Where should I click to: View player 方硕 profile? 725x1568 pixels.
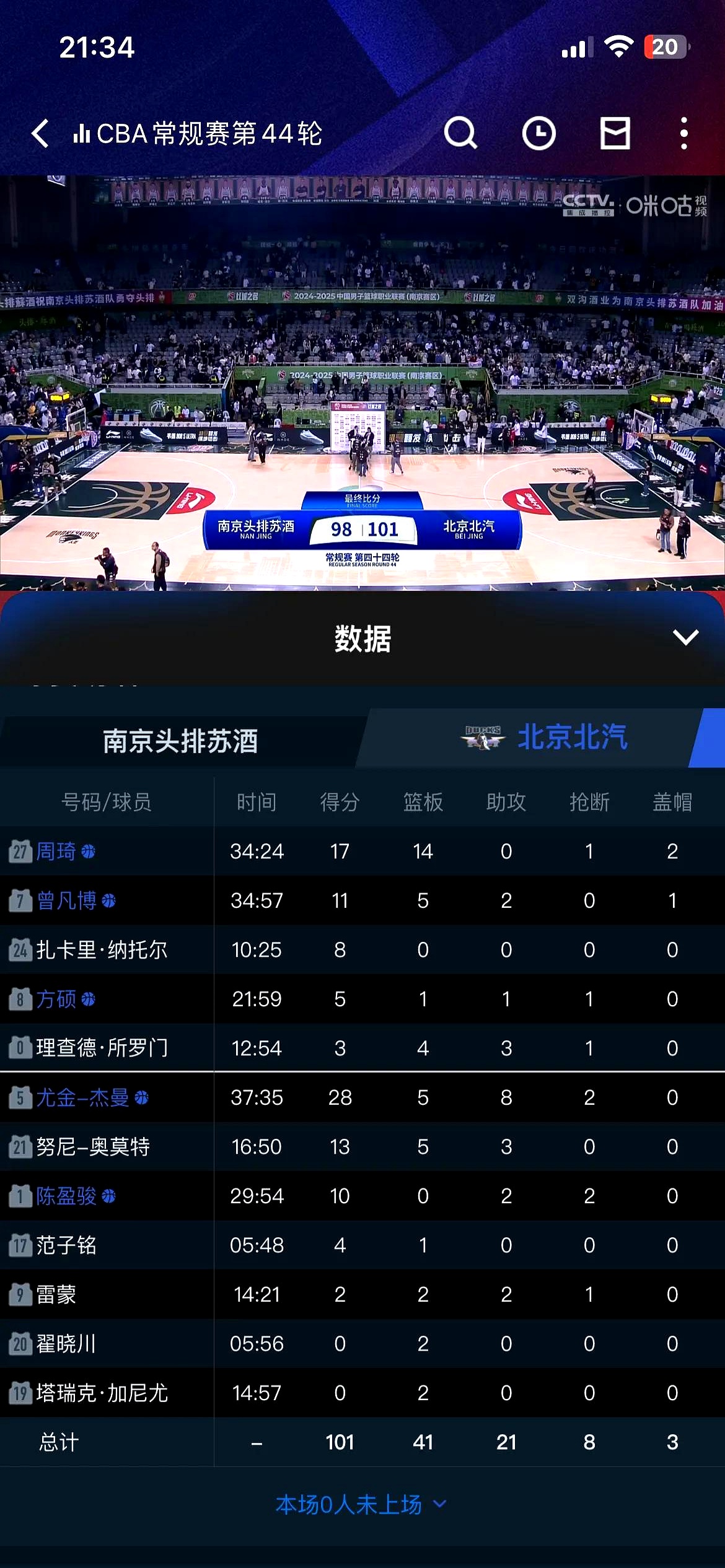(56, 999)
